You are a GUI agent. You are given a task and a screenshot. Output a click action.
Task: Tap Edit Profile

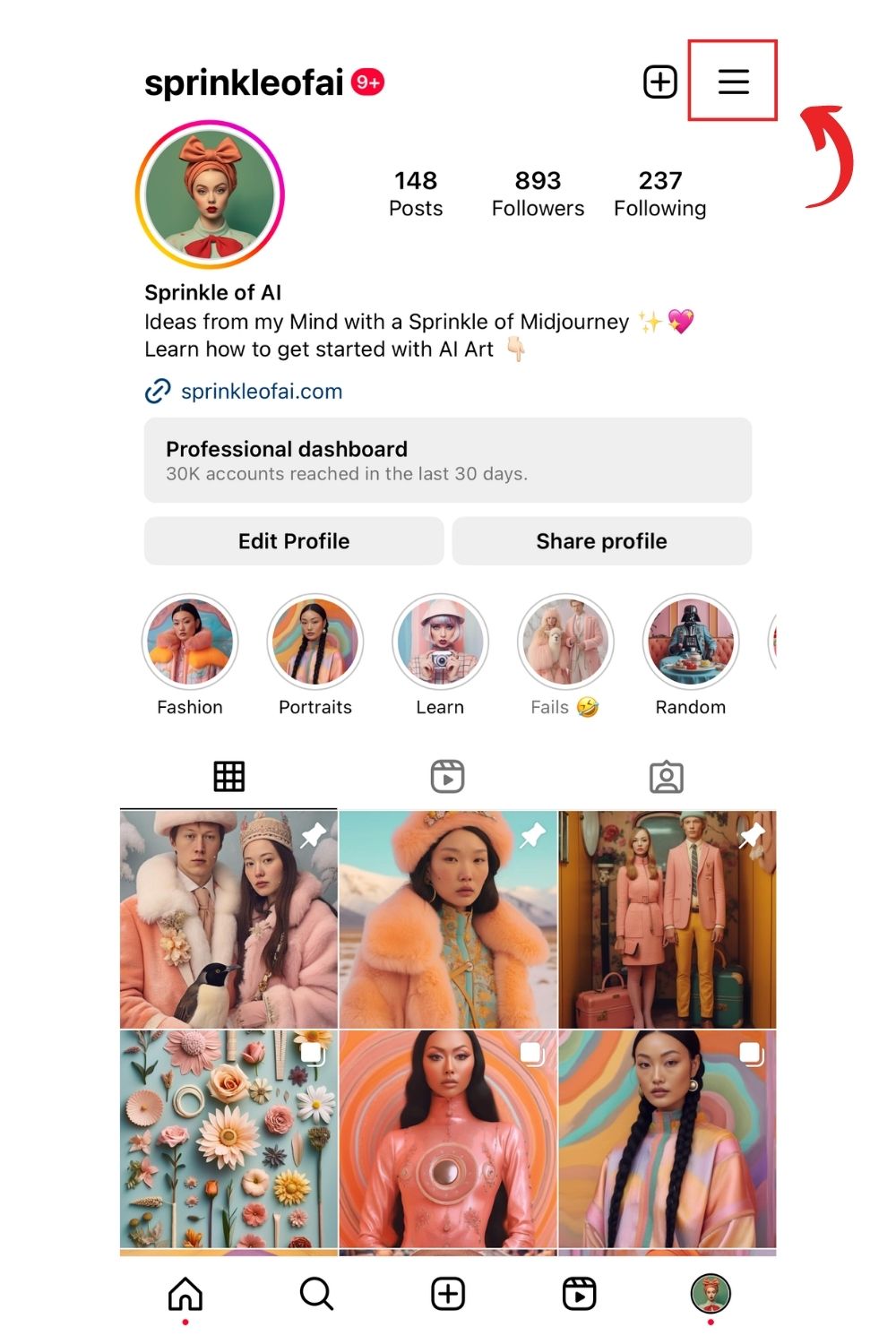click(x=294, y=541)
